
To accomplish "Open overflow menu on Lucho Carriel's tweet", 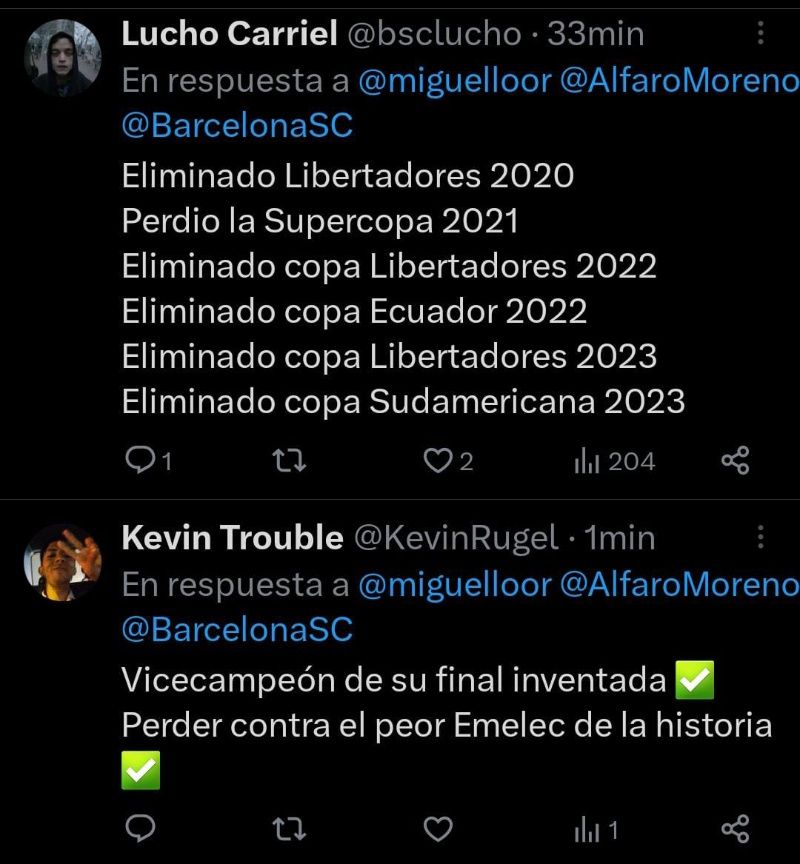I will point(760,35).
